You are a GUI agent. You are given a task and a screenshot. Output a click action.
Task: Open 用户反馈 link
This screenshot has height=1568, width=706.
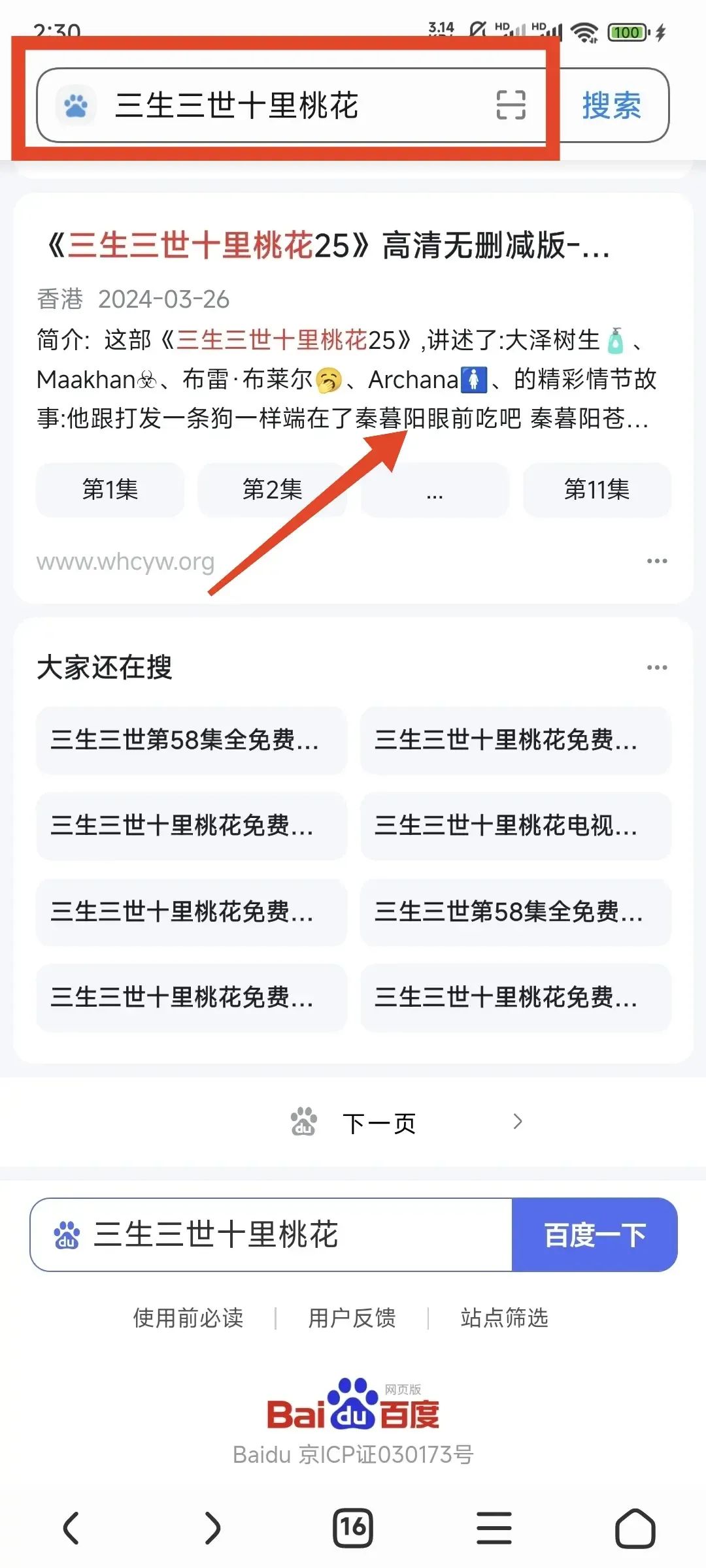click(x=352, y=1318)
